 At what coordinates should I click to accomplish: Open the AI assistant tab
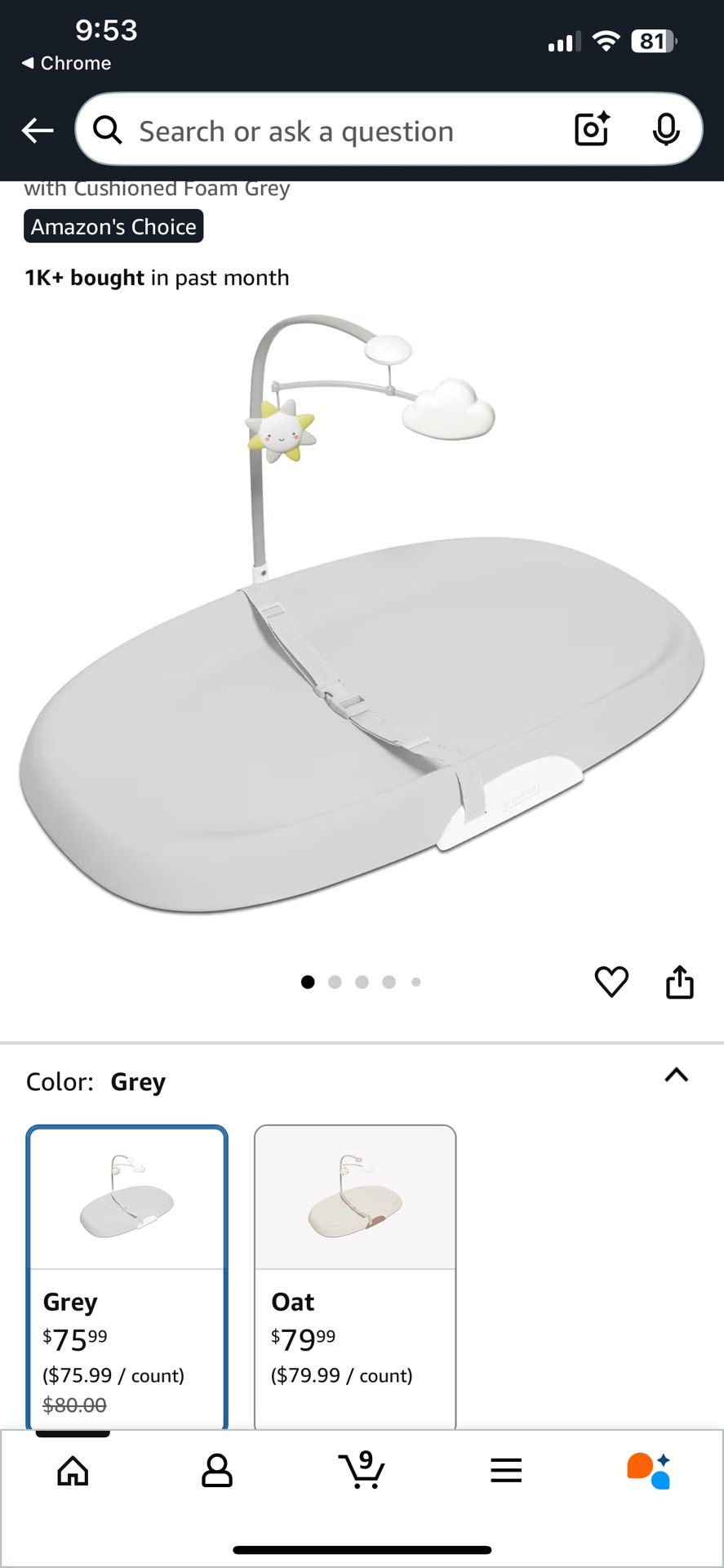point(649,1471)
